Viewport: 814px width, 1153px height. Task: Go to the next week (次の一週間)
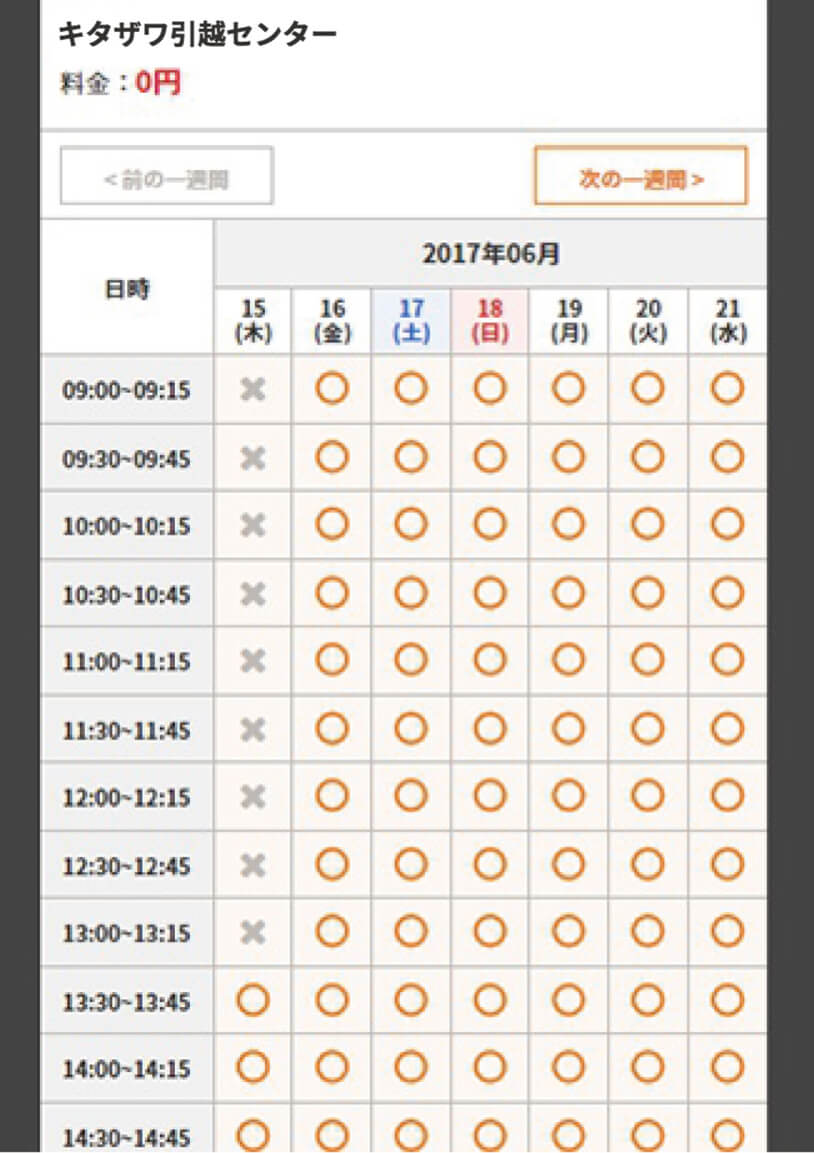[640, 176]
